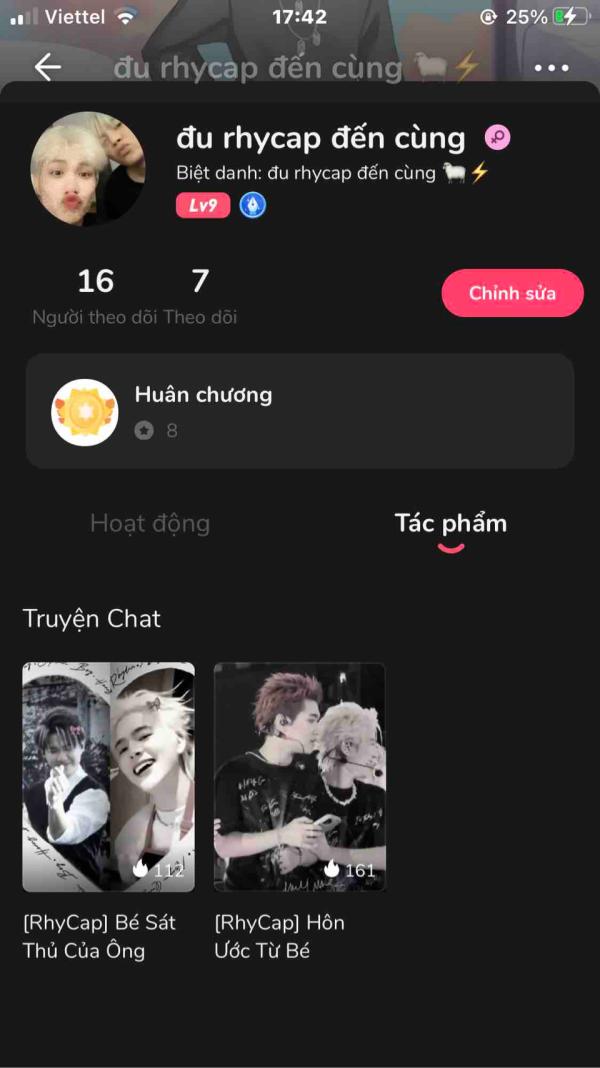
Task: Select the Tác phẩm tab
Action: coord(450,523)
